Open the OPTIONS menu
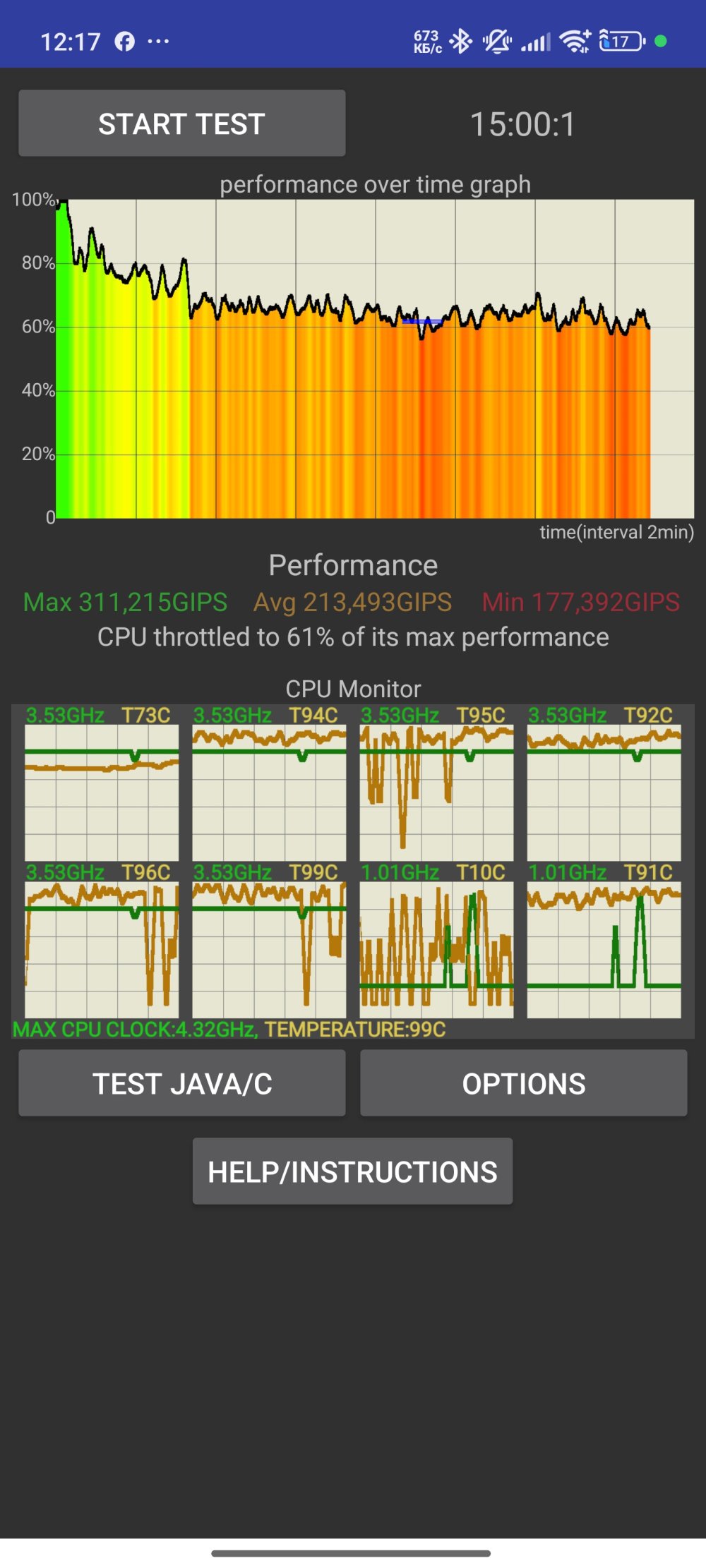706x1568 pixels. coord(523,1083)
